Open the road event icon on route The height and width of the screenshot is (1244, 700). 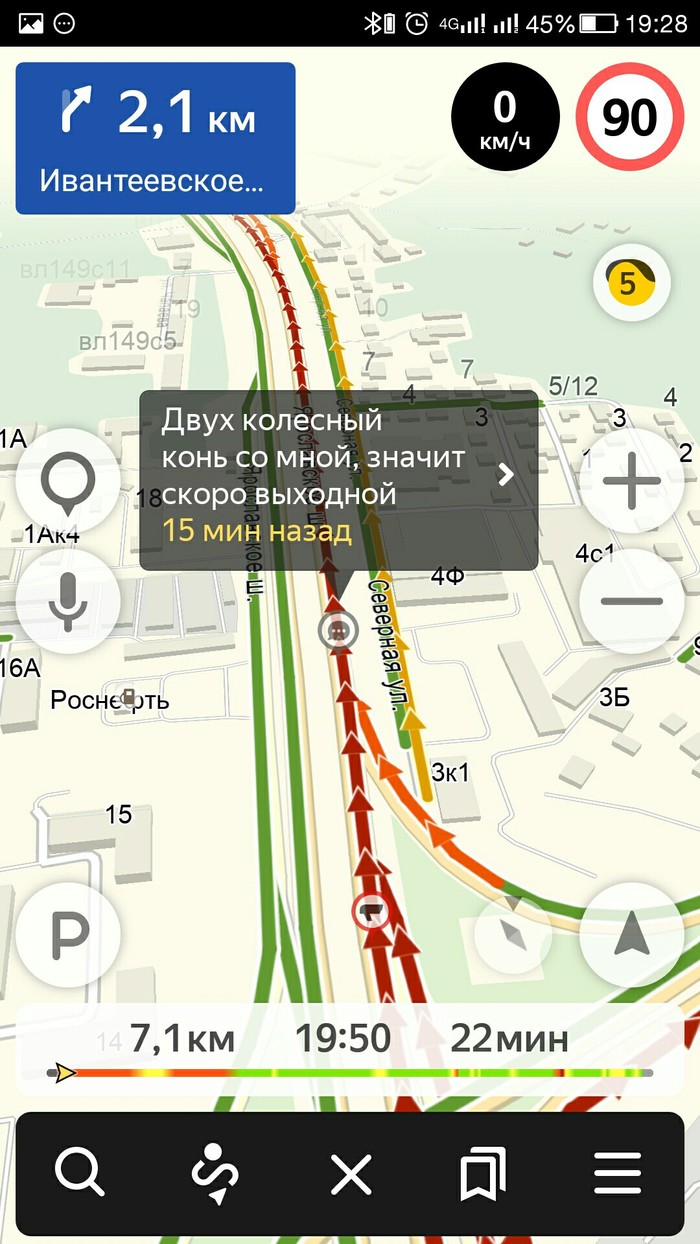point(339,630)
